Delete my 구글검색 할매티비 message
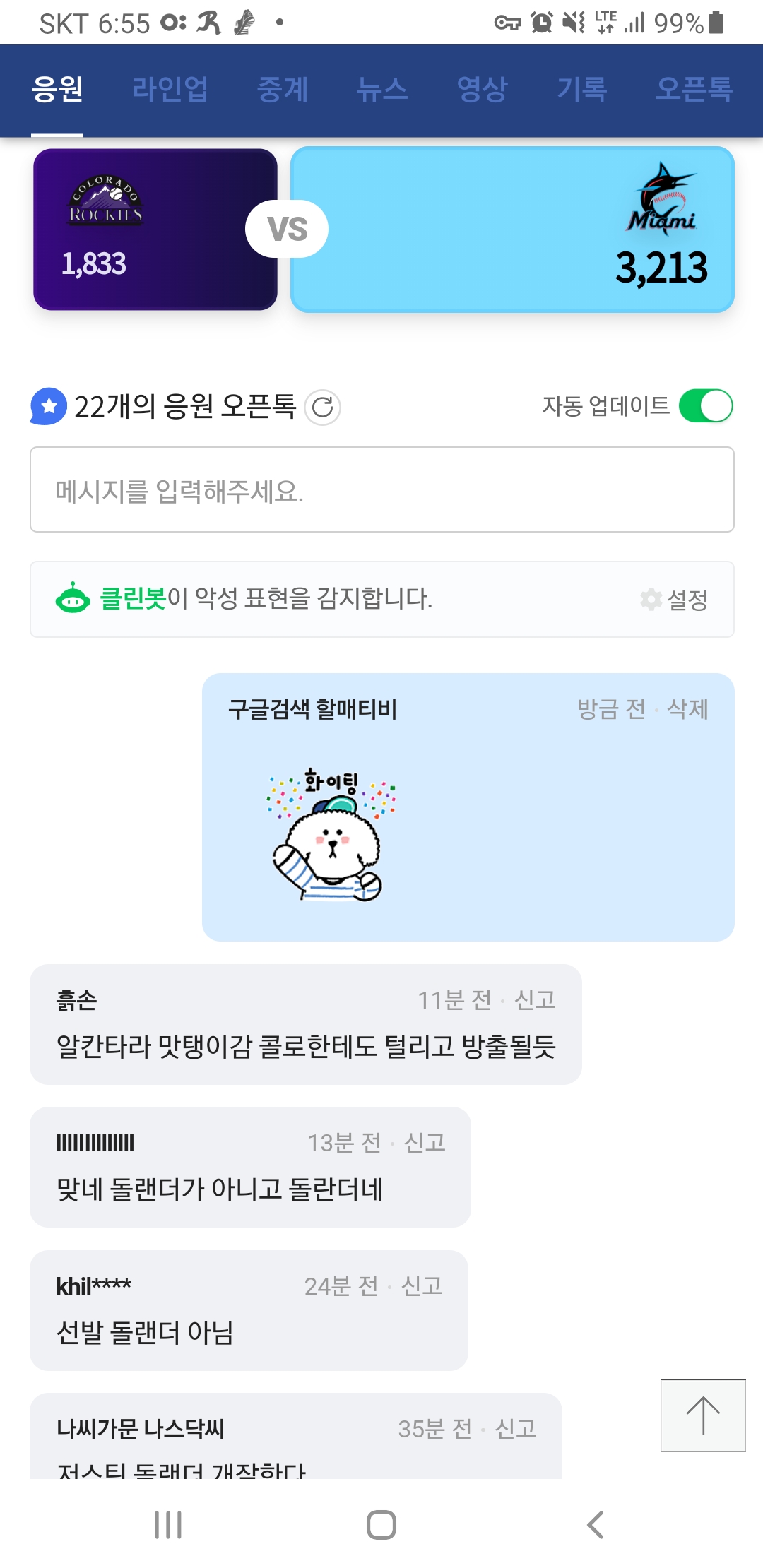763x1568 pixels. click(x=688, y=708)
